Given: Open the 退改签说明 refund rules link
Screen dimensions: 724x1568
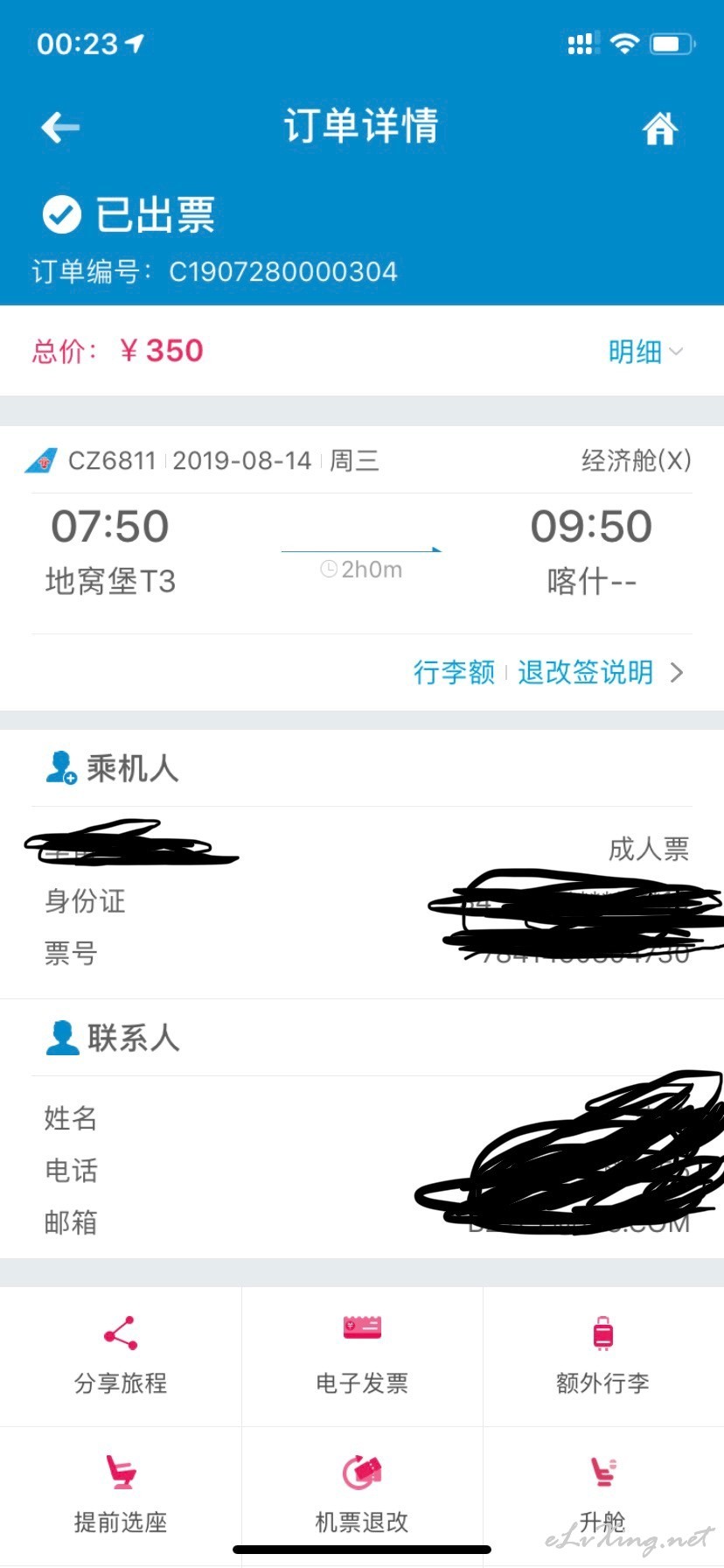Looking at the screenshot, I should pos(585,672).
